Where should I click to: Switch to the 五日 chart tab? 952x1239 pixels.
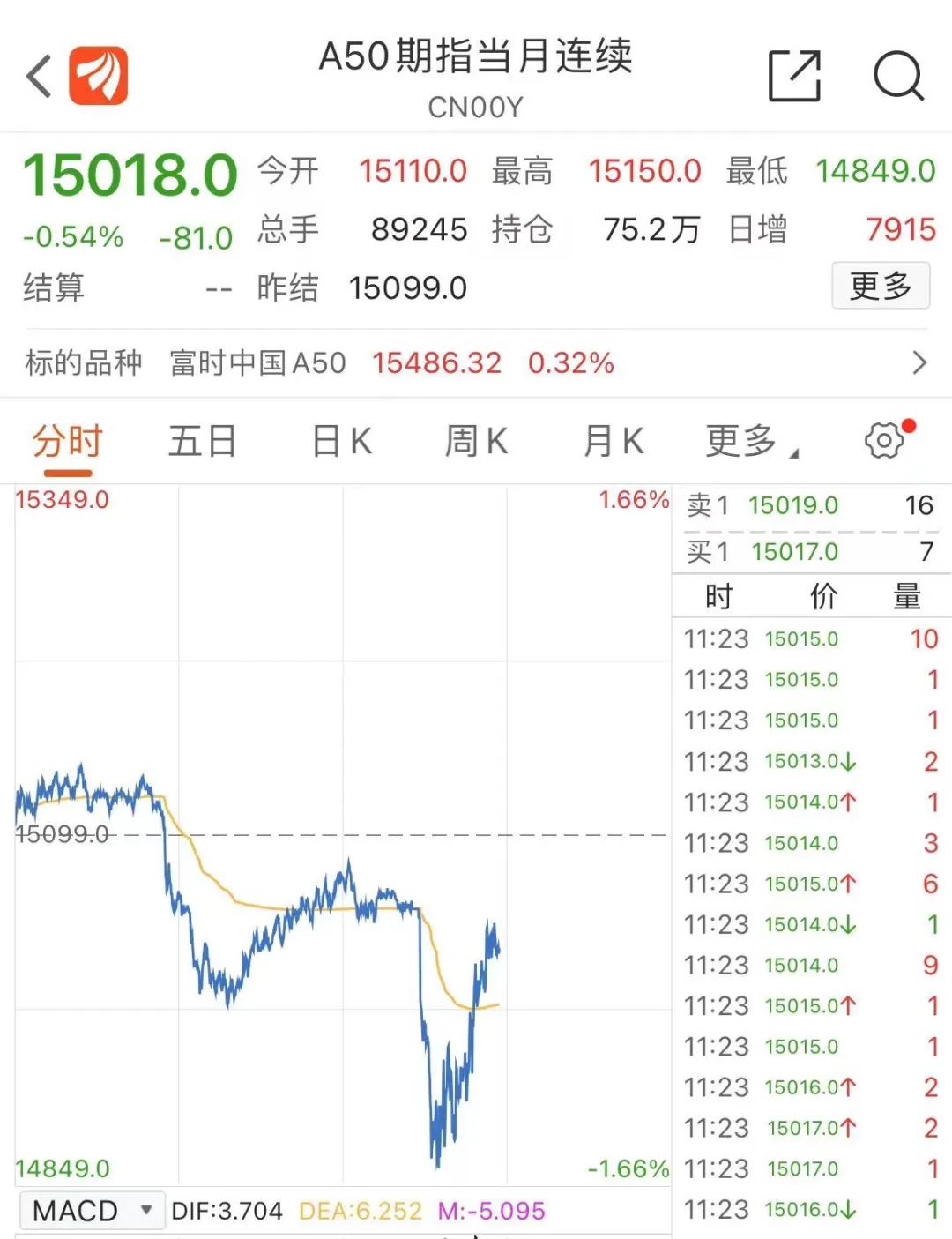point(202,441)
